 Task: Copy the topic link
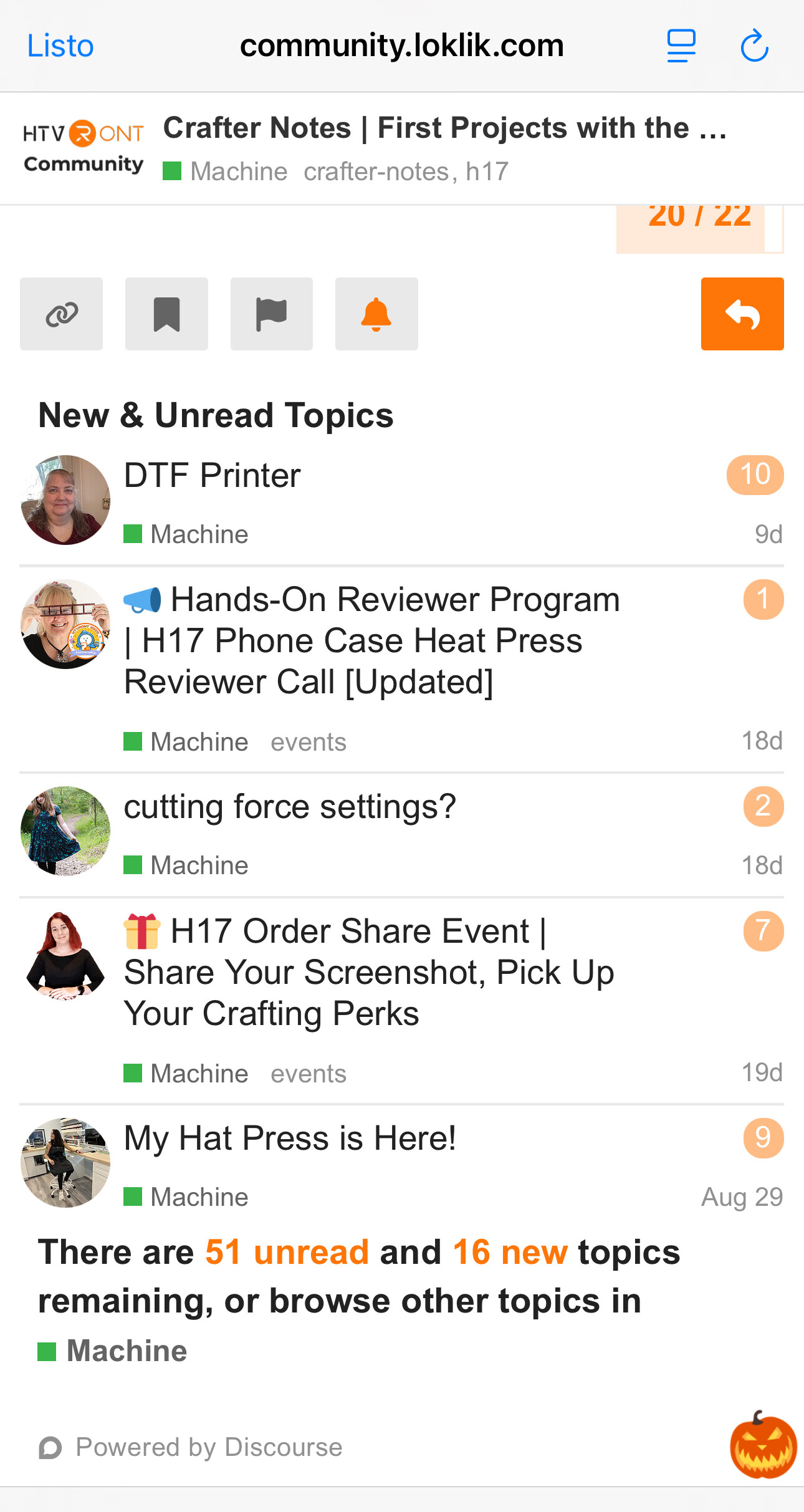point(61,314)
